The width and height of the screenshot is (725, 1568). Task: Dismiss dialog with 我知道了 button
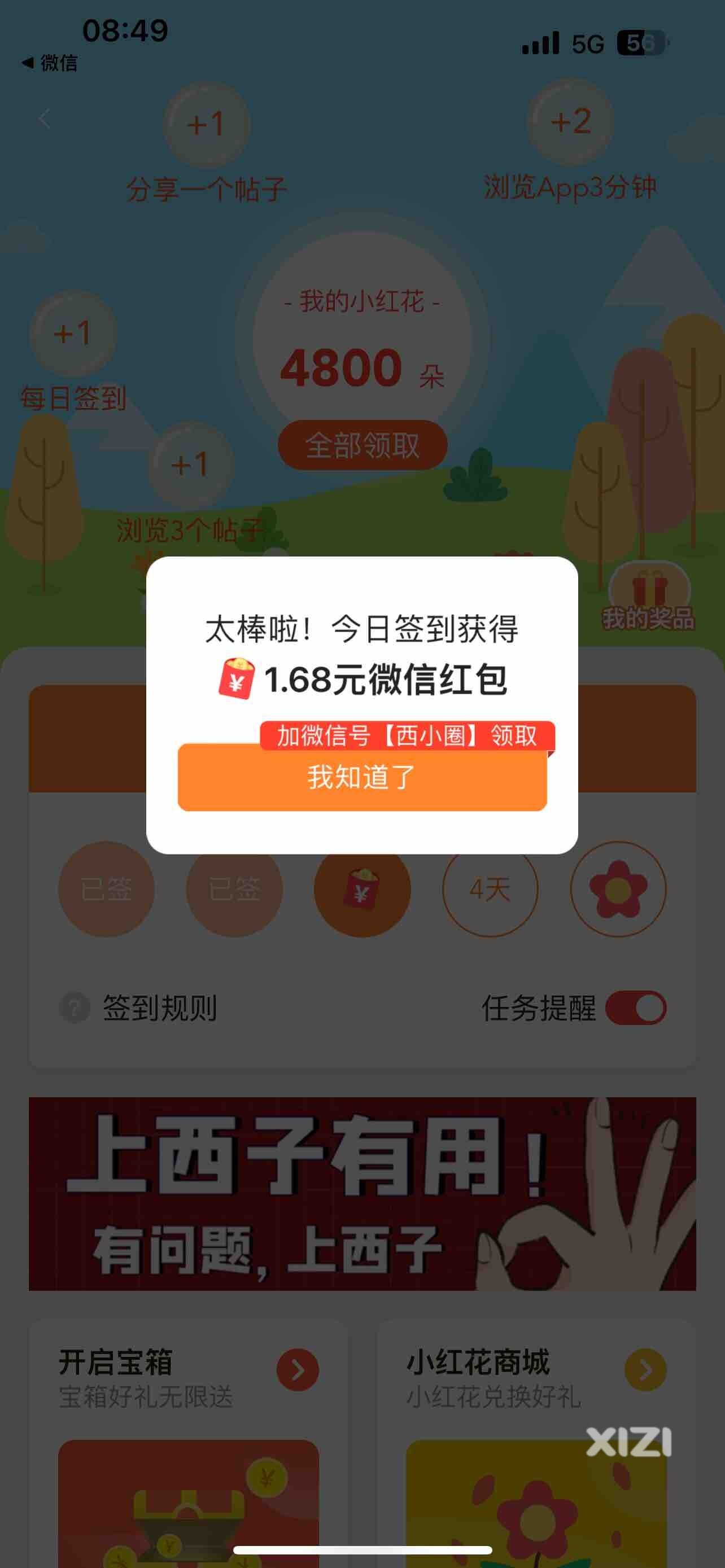(x=361, y=777)
